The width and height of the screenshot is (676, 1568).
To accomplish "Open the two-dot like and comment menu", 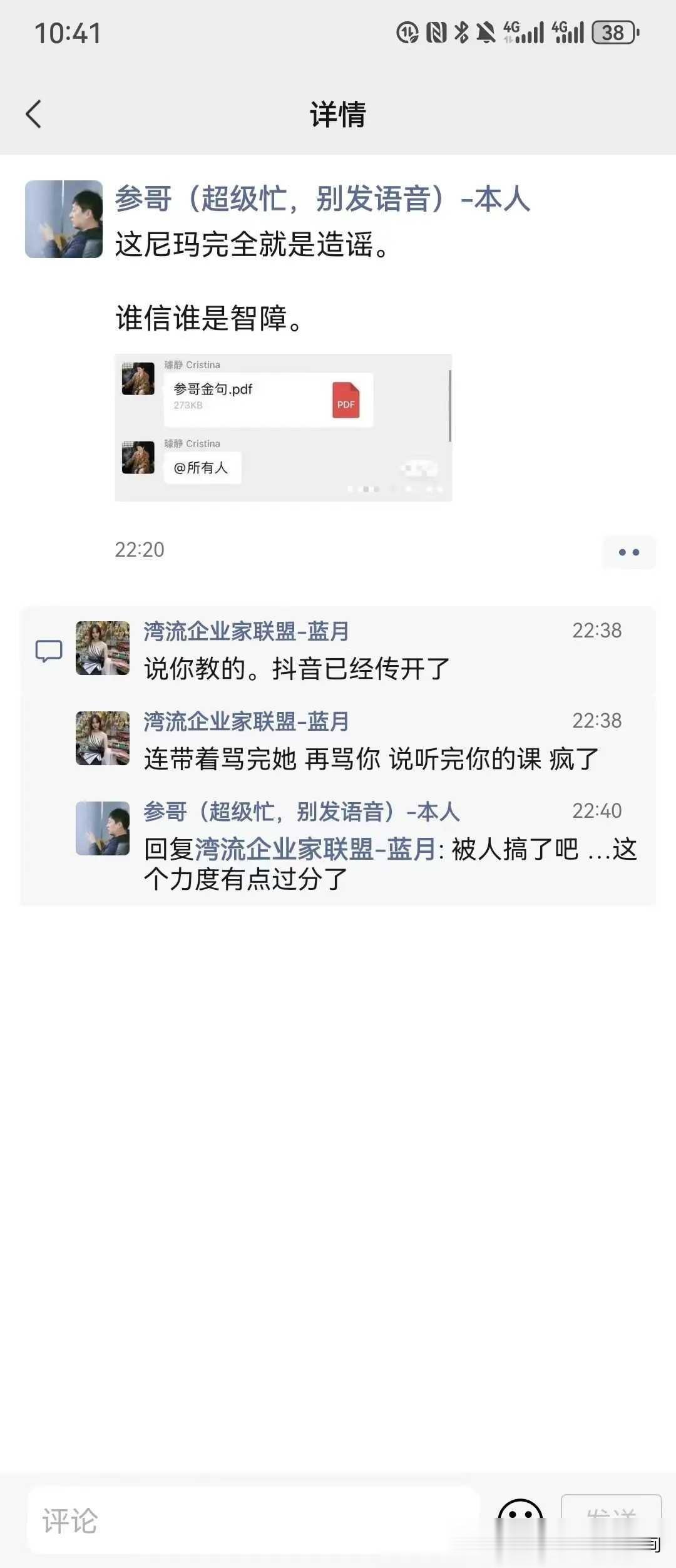I will 628,552.
